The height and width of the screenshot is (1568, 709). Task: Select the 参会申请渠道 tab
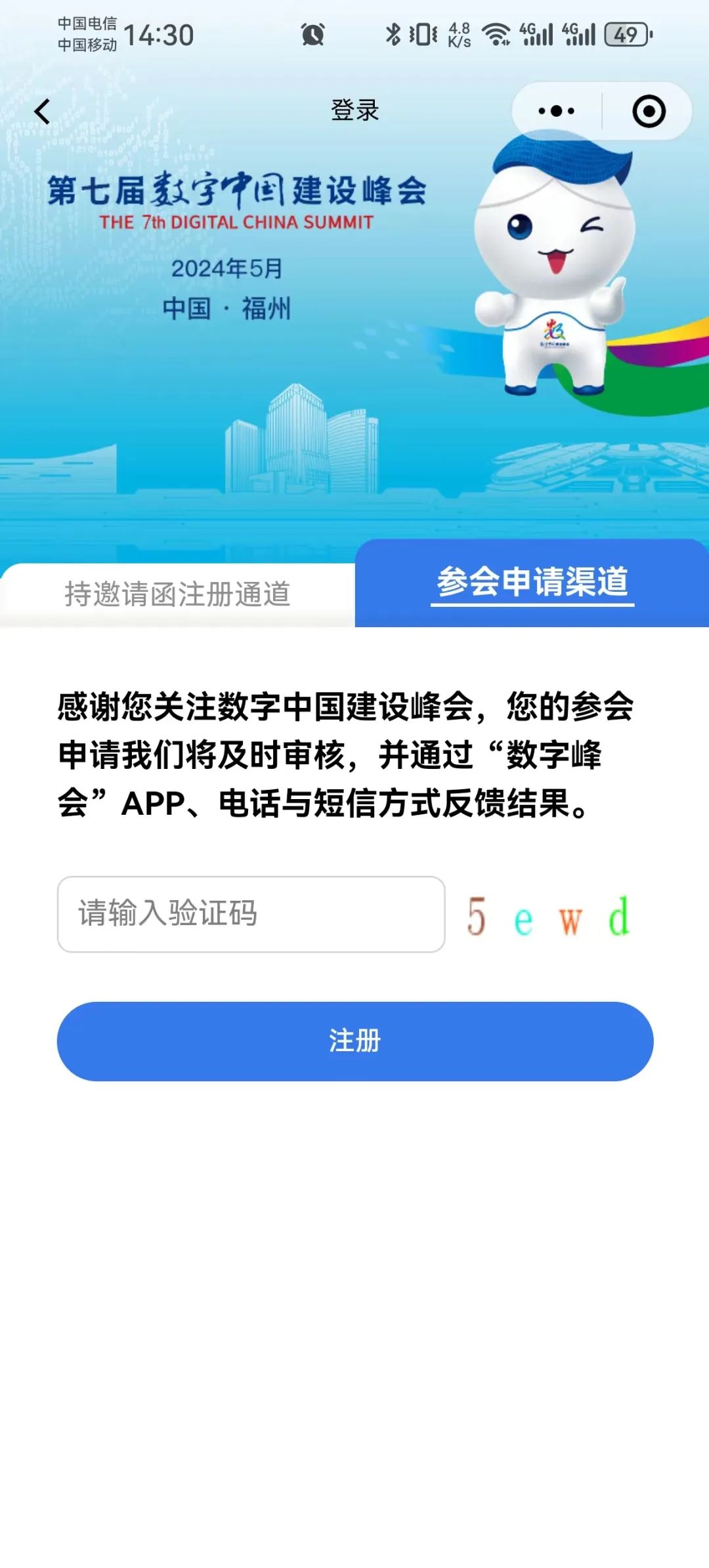point(532,583)
